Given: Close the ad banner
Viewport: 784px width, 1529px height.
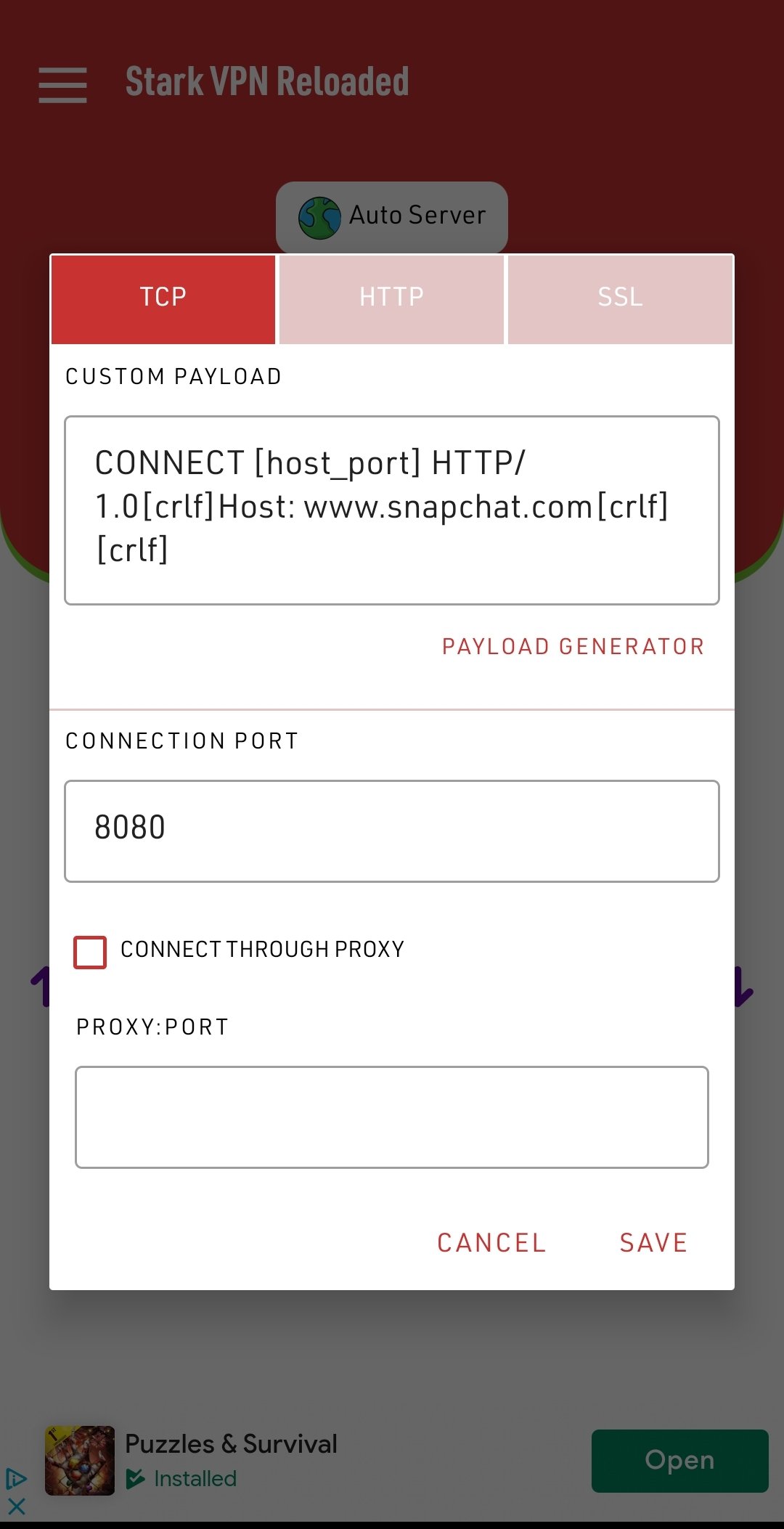Looking at the screenshot, I should (x=16, y=1506).
